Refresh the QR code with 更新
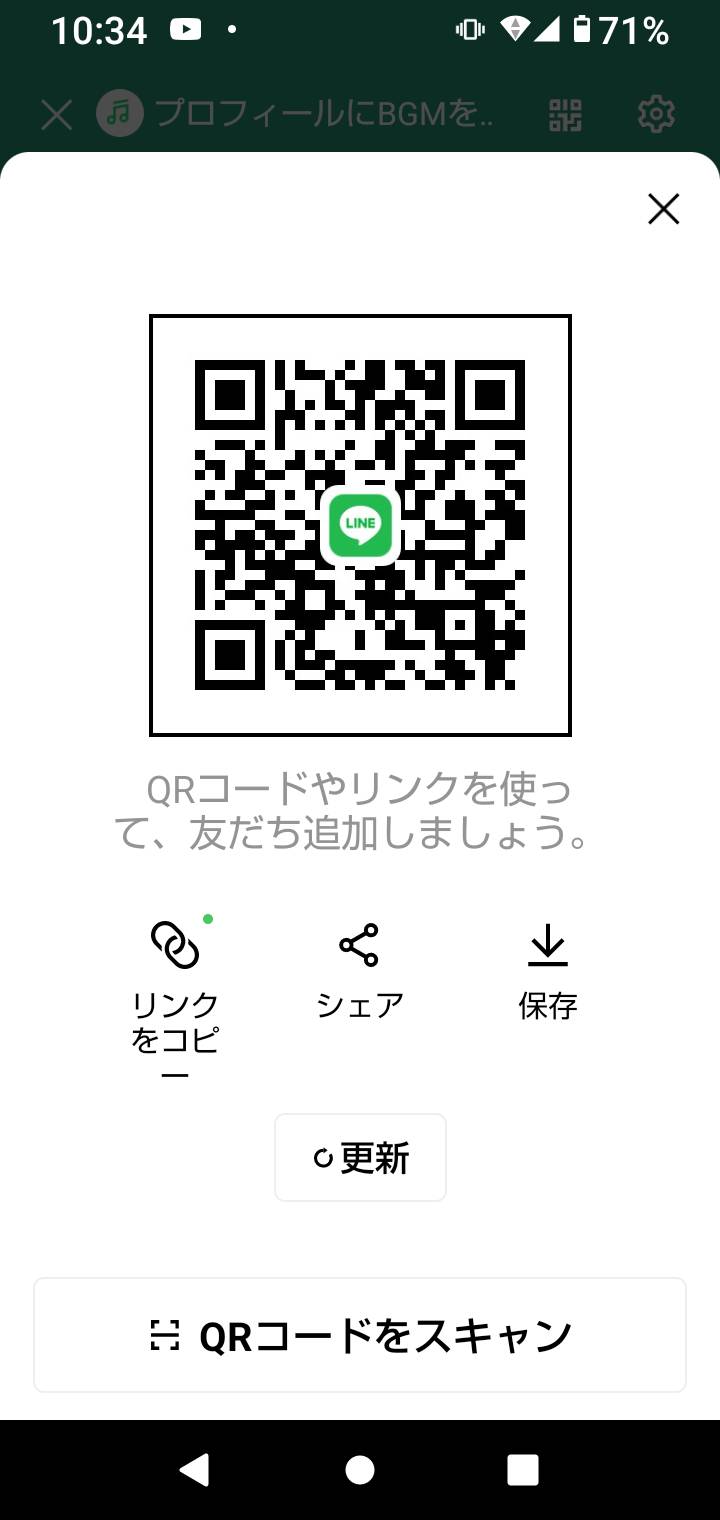 (x=360, y=1158)
